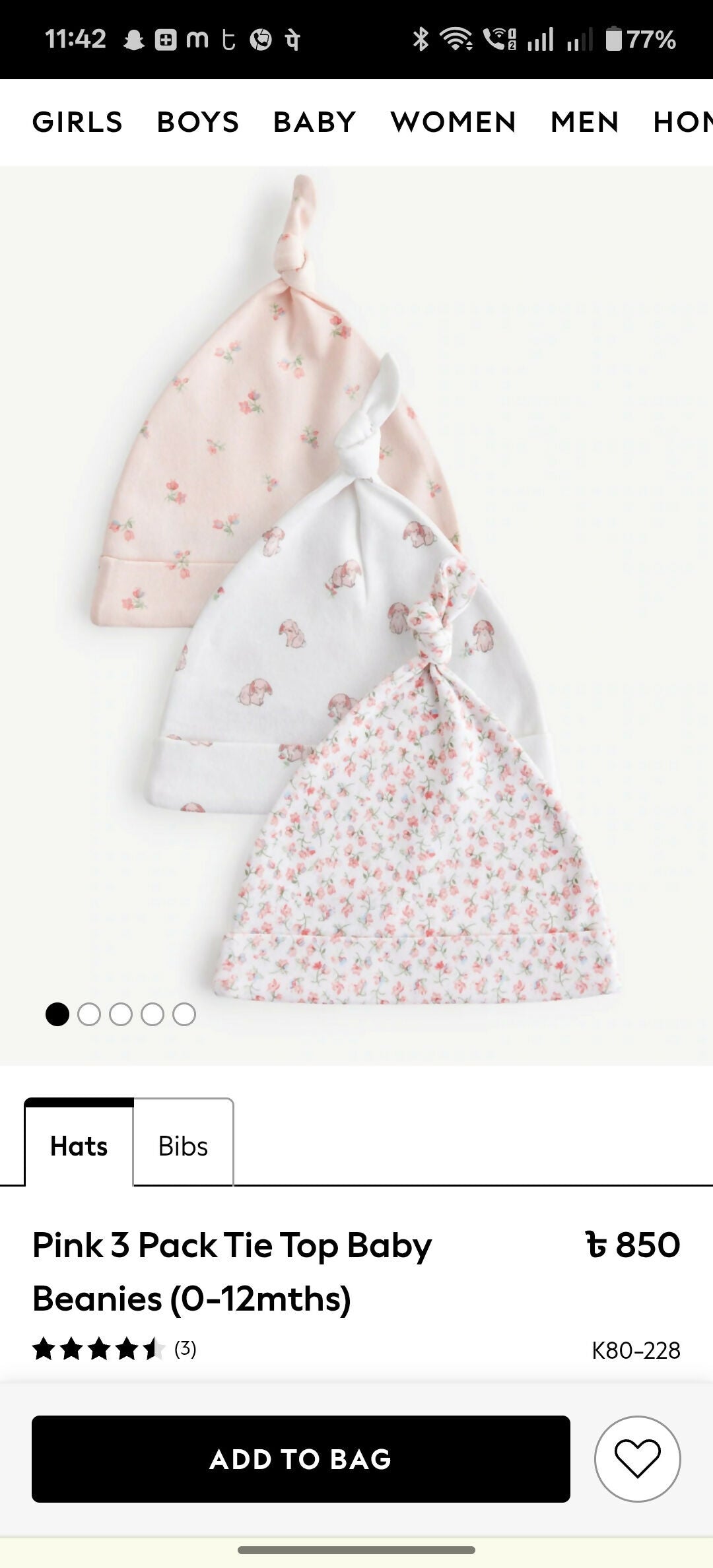Screen dimensions: 713x1568
Task: Show the fifth product image dot
Action: 184,1014
